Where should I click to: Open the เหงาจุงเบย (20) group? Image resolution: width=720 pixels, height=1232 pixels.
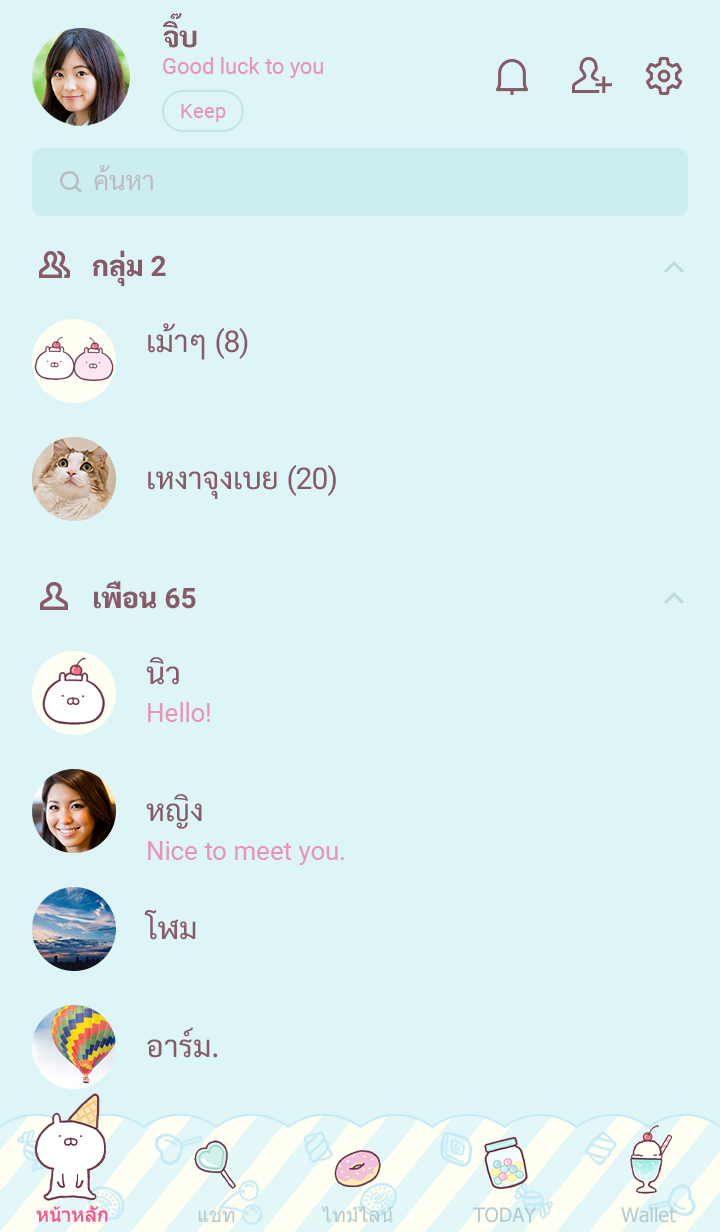tap(241, 480)
